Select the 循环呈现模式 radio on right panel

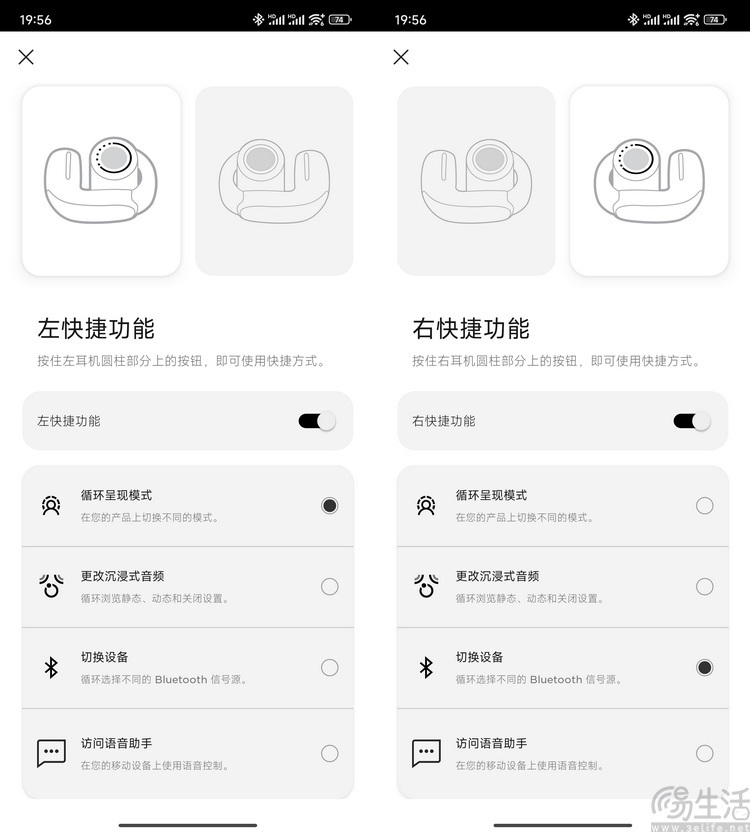click(x=705, y=505)
